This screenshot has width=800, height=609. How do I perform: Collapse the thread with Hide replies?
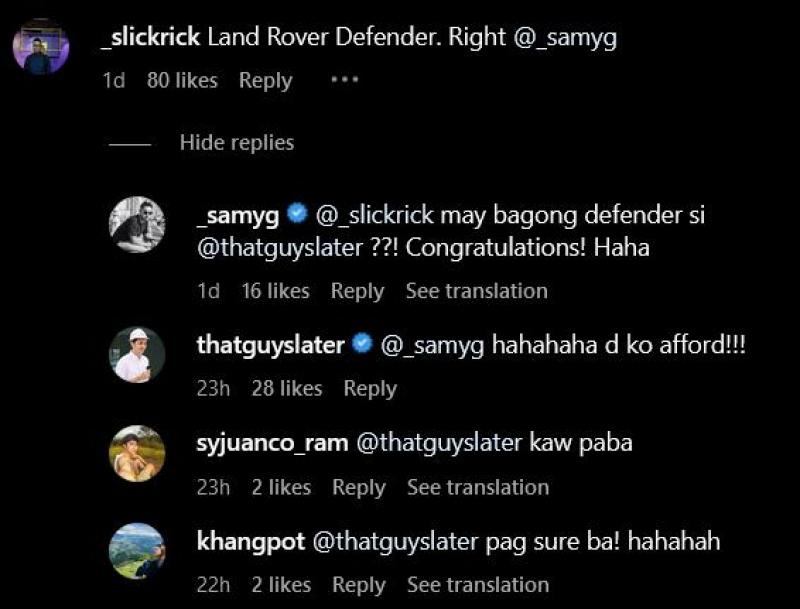(x=236, y=143)
